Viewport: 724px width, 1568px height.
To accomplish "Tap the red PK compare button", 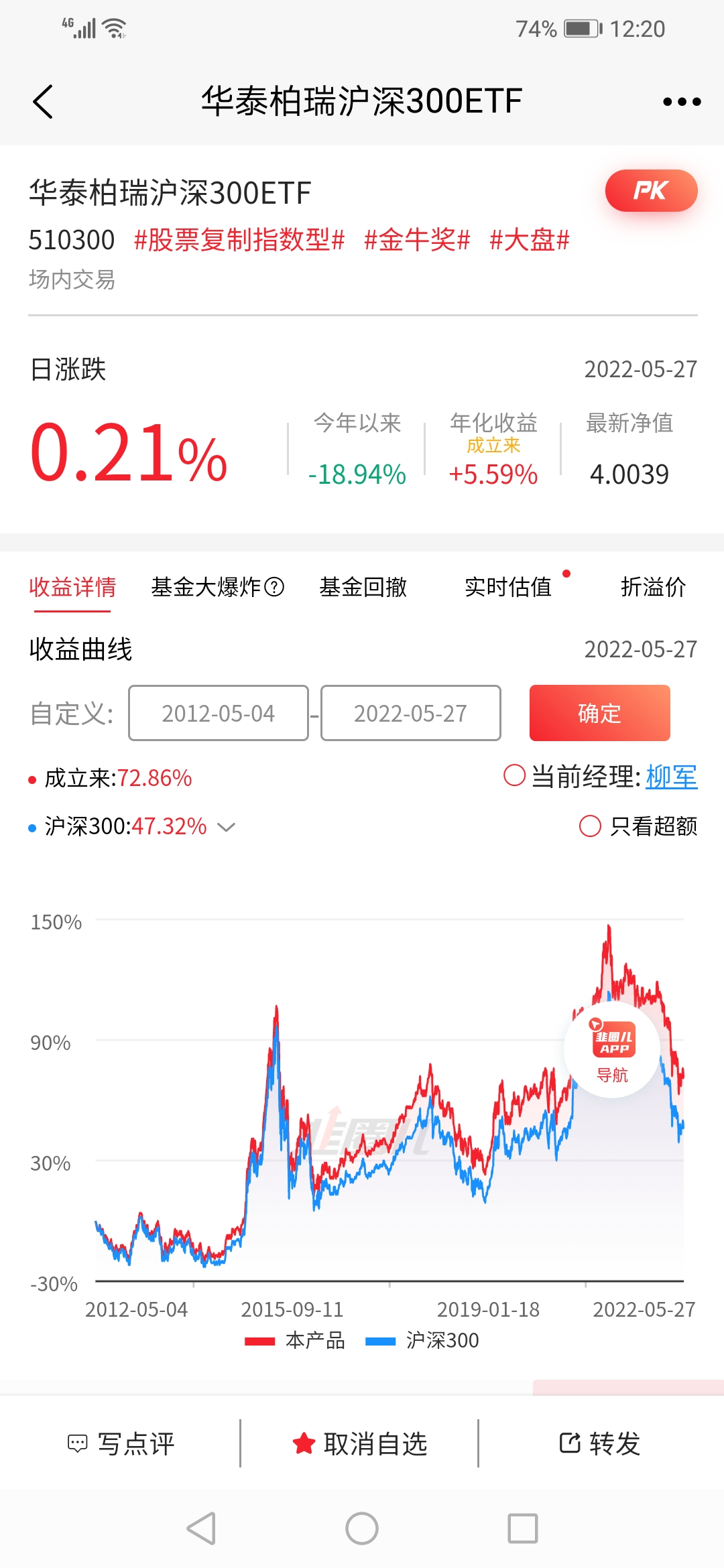I will coord(650,191).
